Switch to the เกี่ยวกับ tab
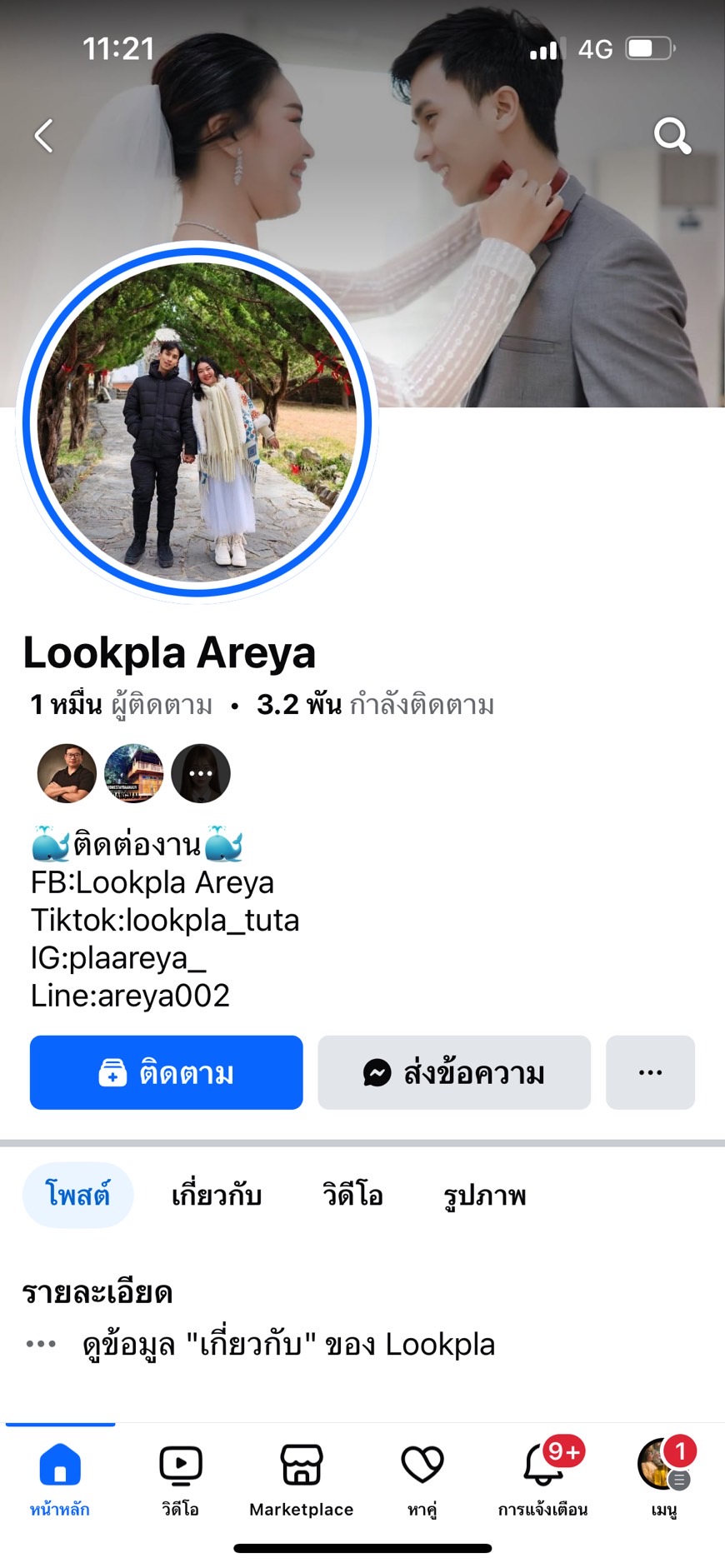 (217, 1195)
